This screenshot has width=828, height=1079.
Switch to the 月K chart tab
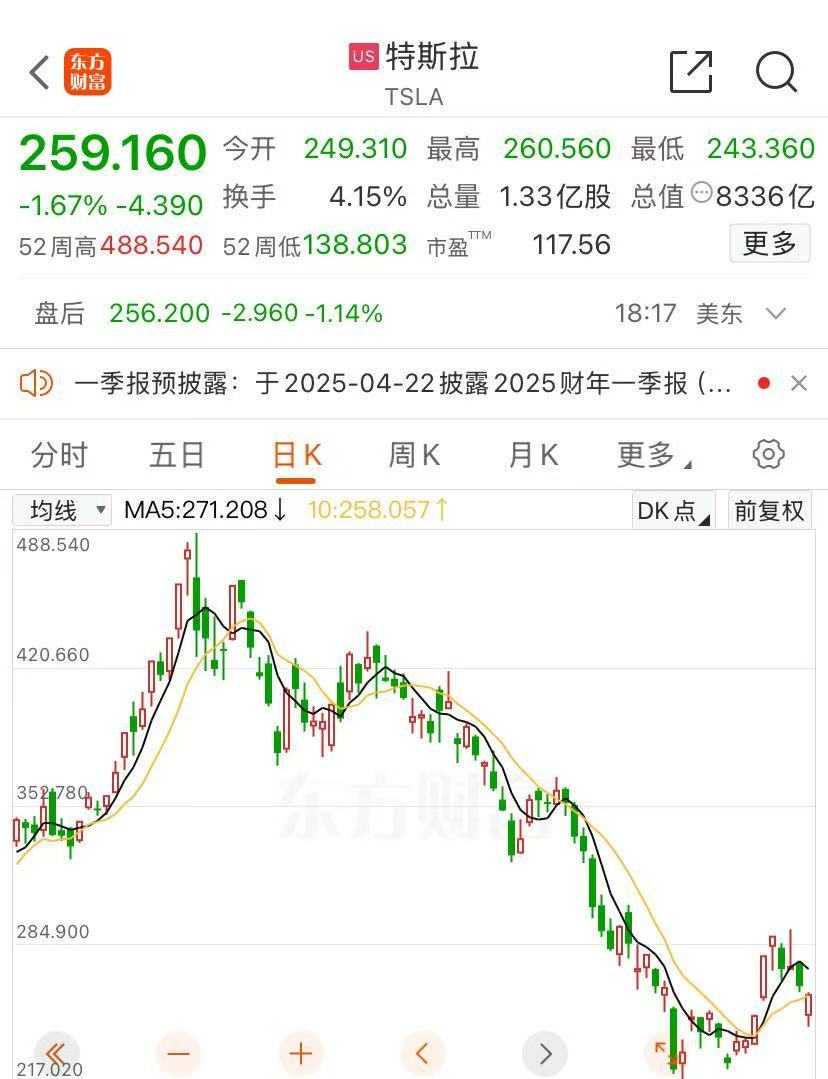533,455
